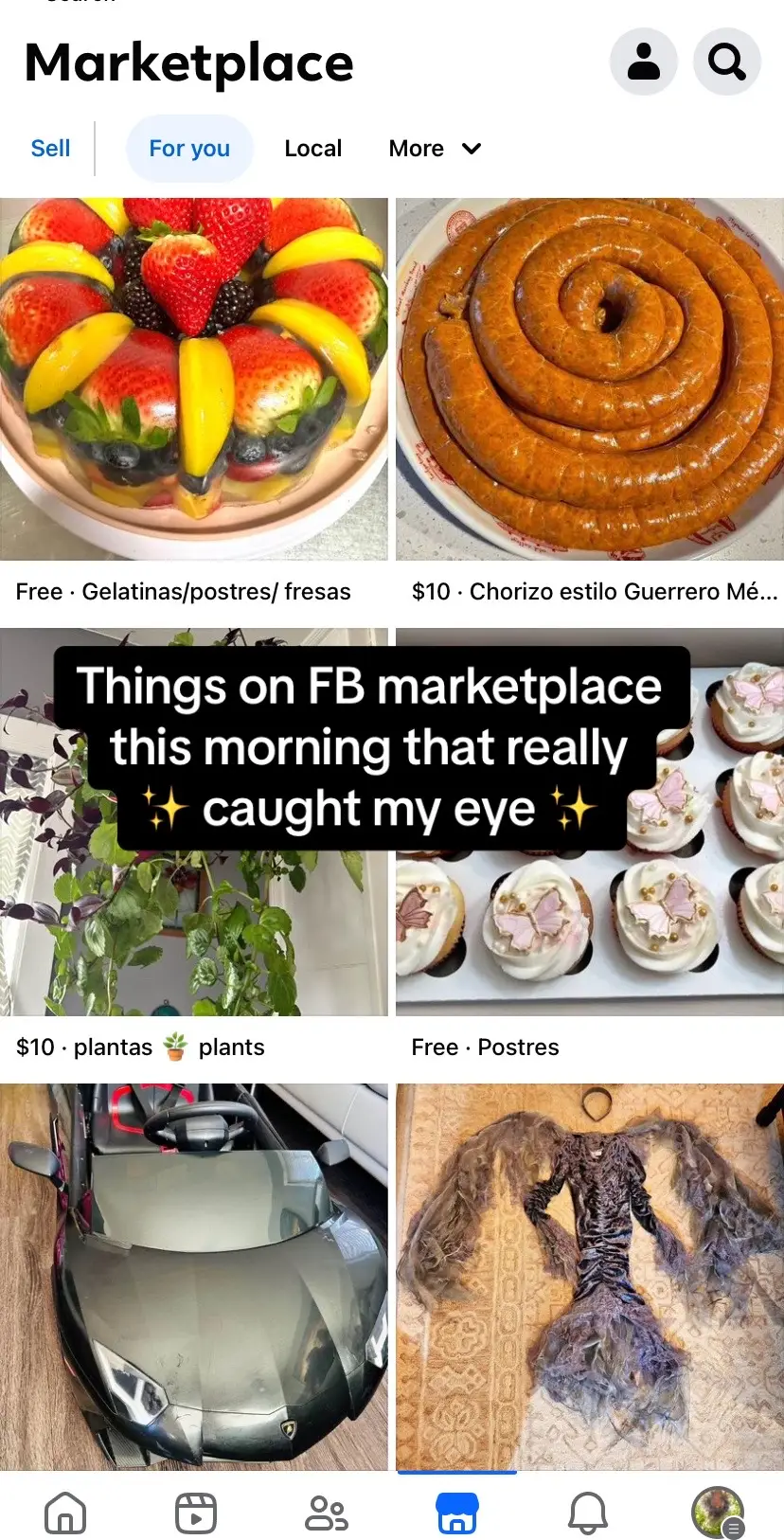The width and height of the screenshot is (784, 1540).
Task: Open the notifications bell
Action: 588,1513
